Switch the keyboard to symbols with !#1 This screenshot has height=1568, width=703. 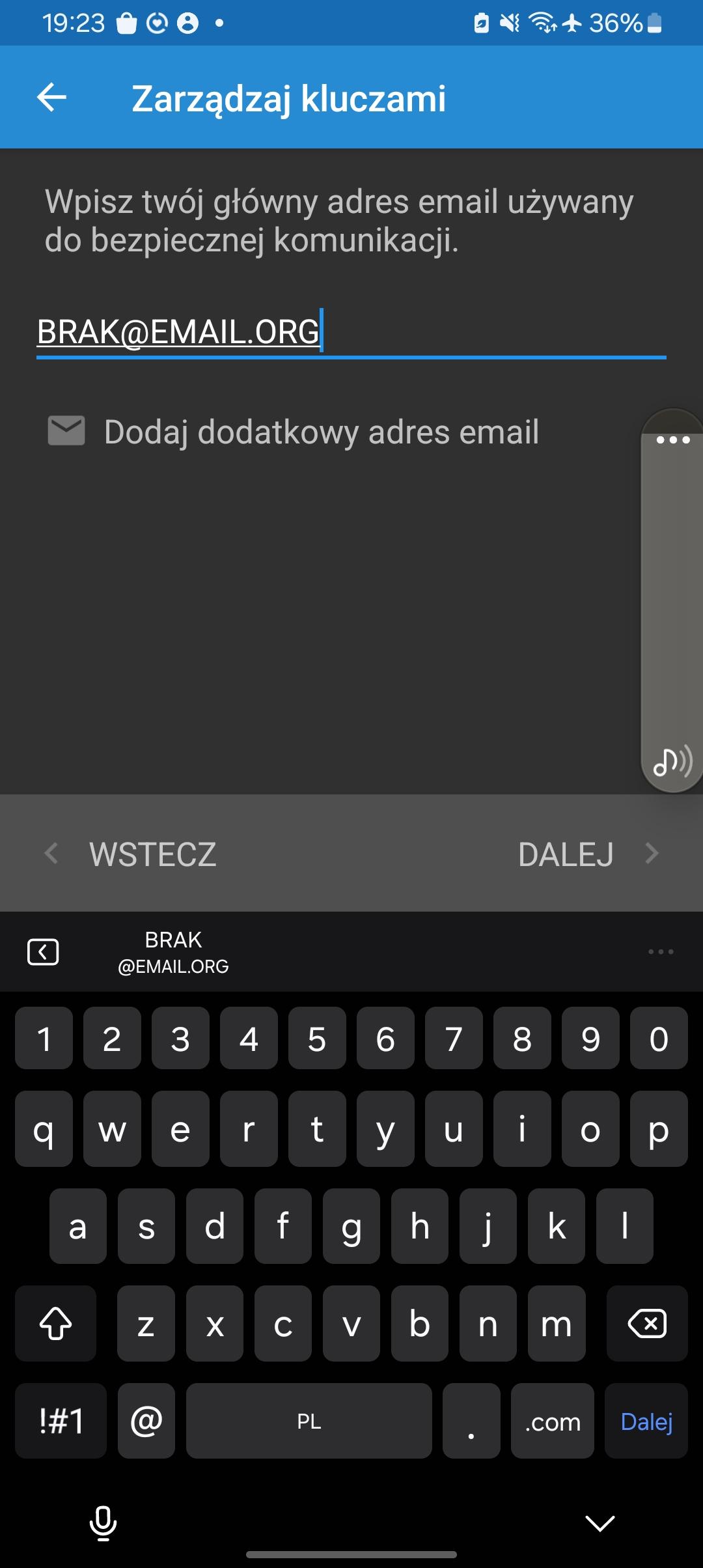[x=61, y=1421]
